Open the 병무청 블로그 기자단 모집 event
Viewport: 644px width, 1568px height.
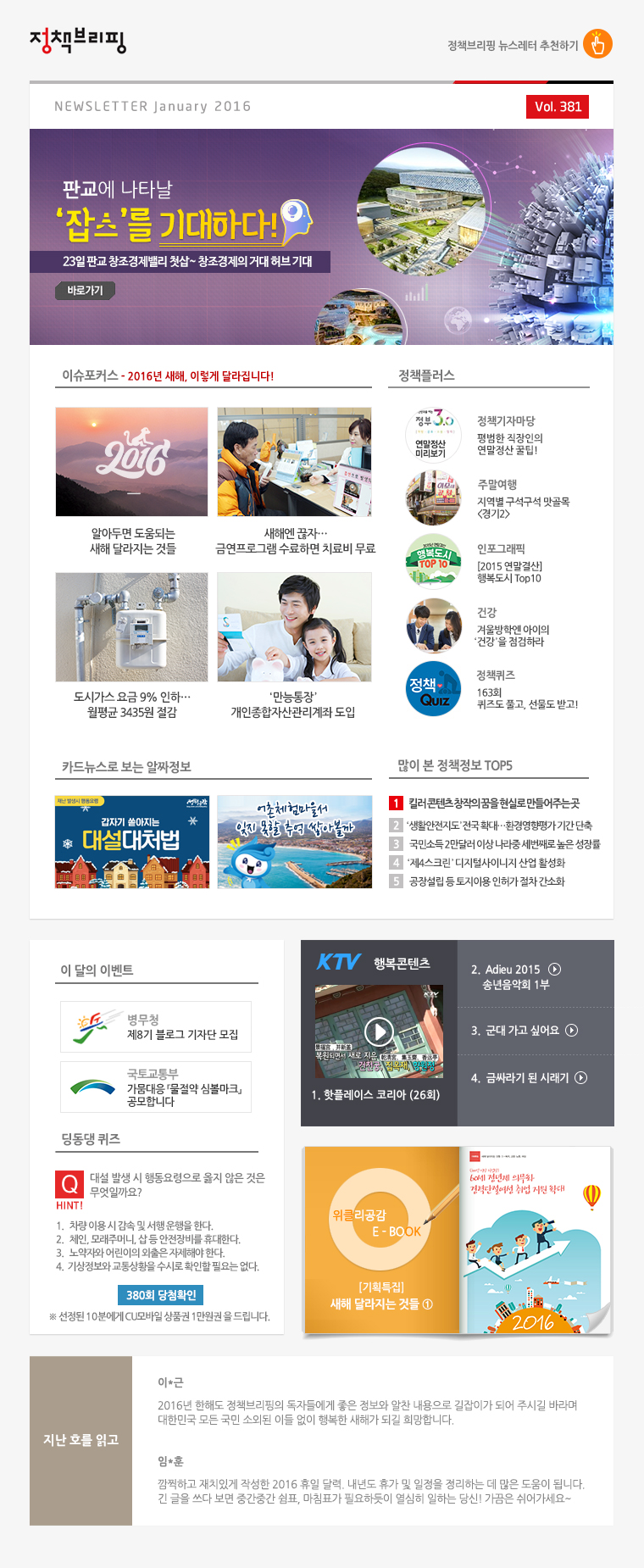[x=156, y=1026]
